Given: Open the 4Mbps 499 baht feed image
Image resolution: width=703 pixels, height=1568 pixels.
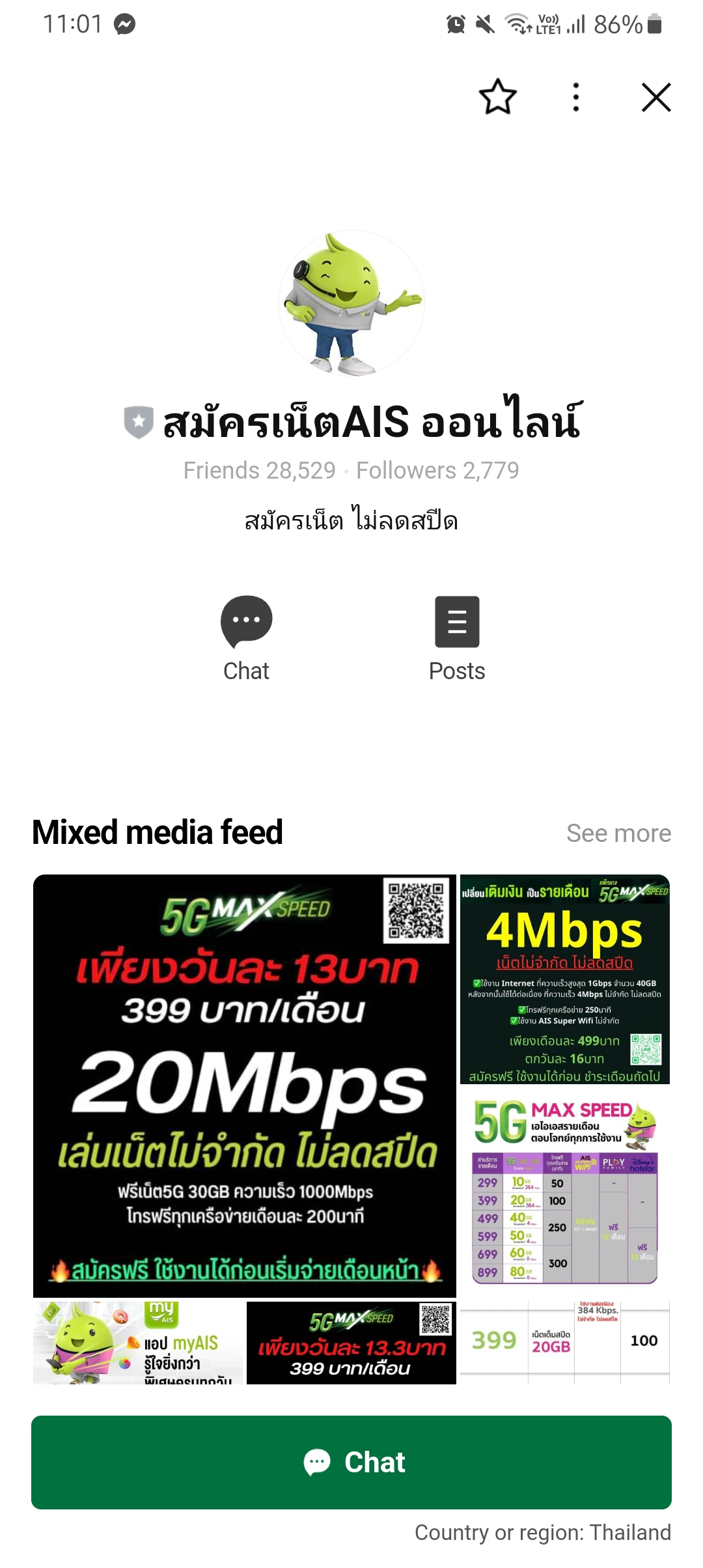Looking at the screenshot, I should pos(564,979).
